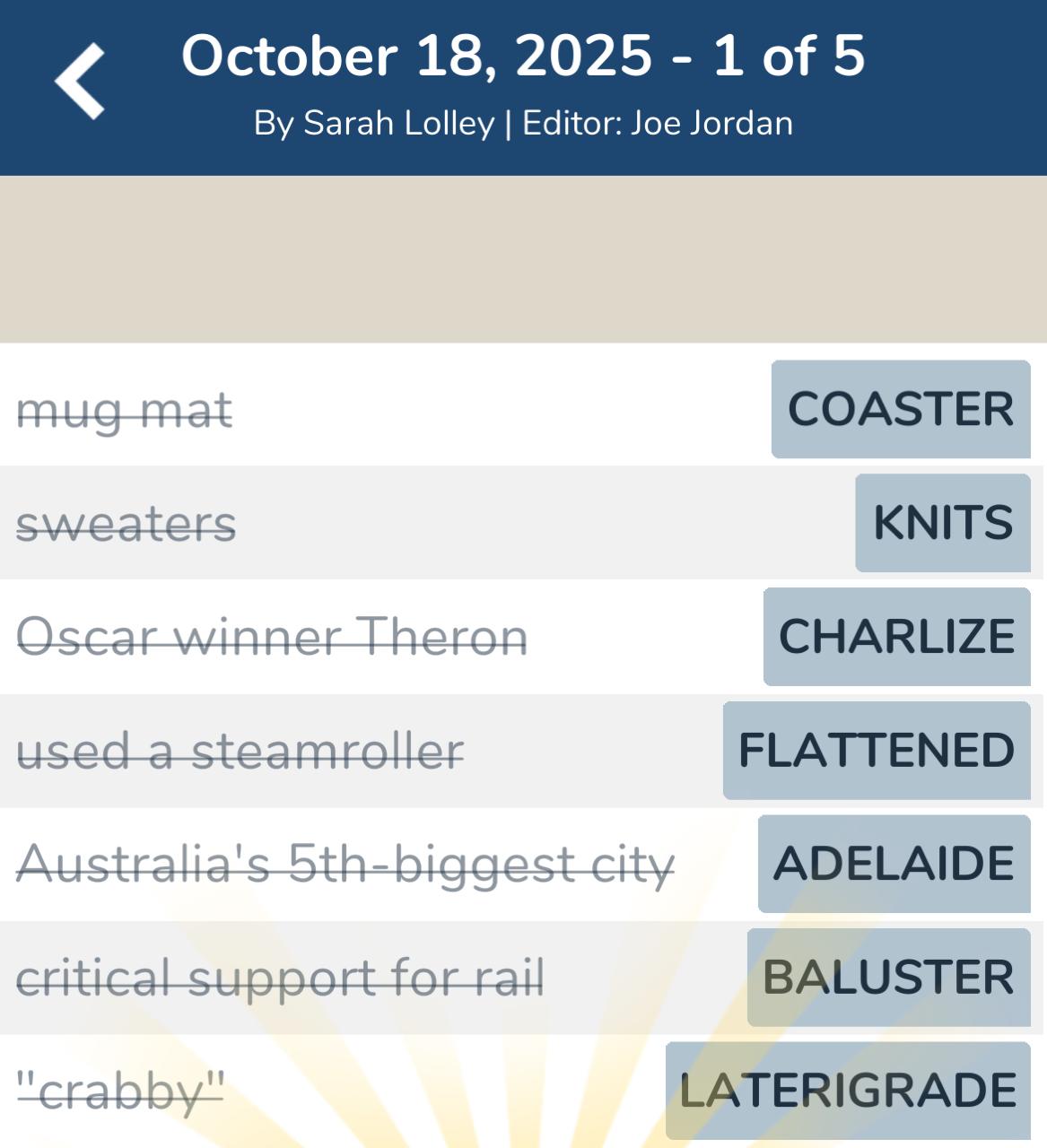Tap the clue 'used a steamroller'

(240, 751)
